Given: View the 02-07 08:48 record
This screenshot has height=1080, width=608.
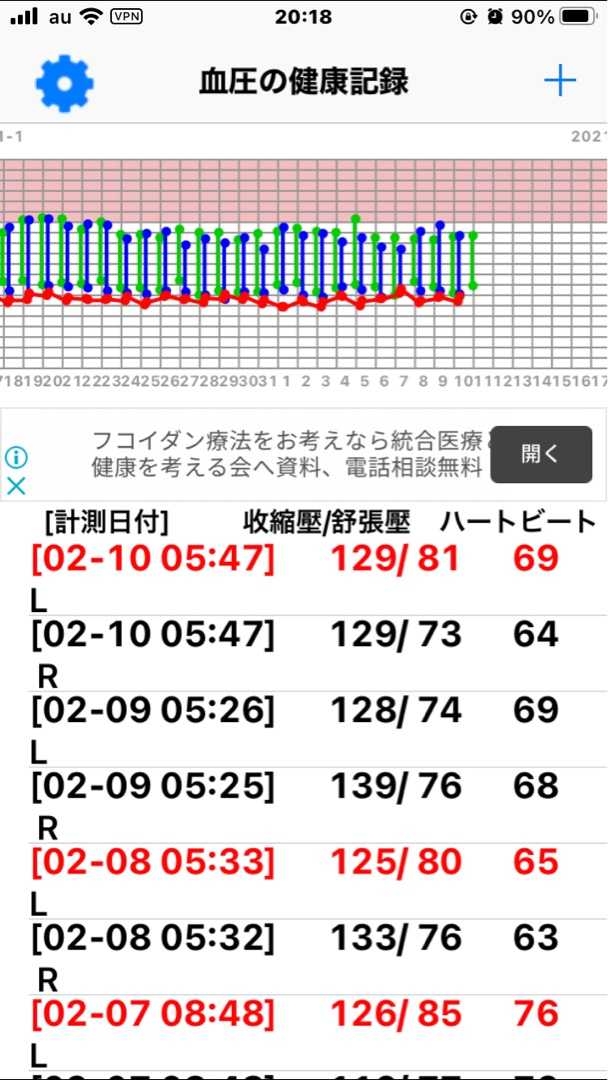Looking at the screenshot, I should [304, 1032].
